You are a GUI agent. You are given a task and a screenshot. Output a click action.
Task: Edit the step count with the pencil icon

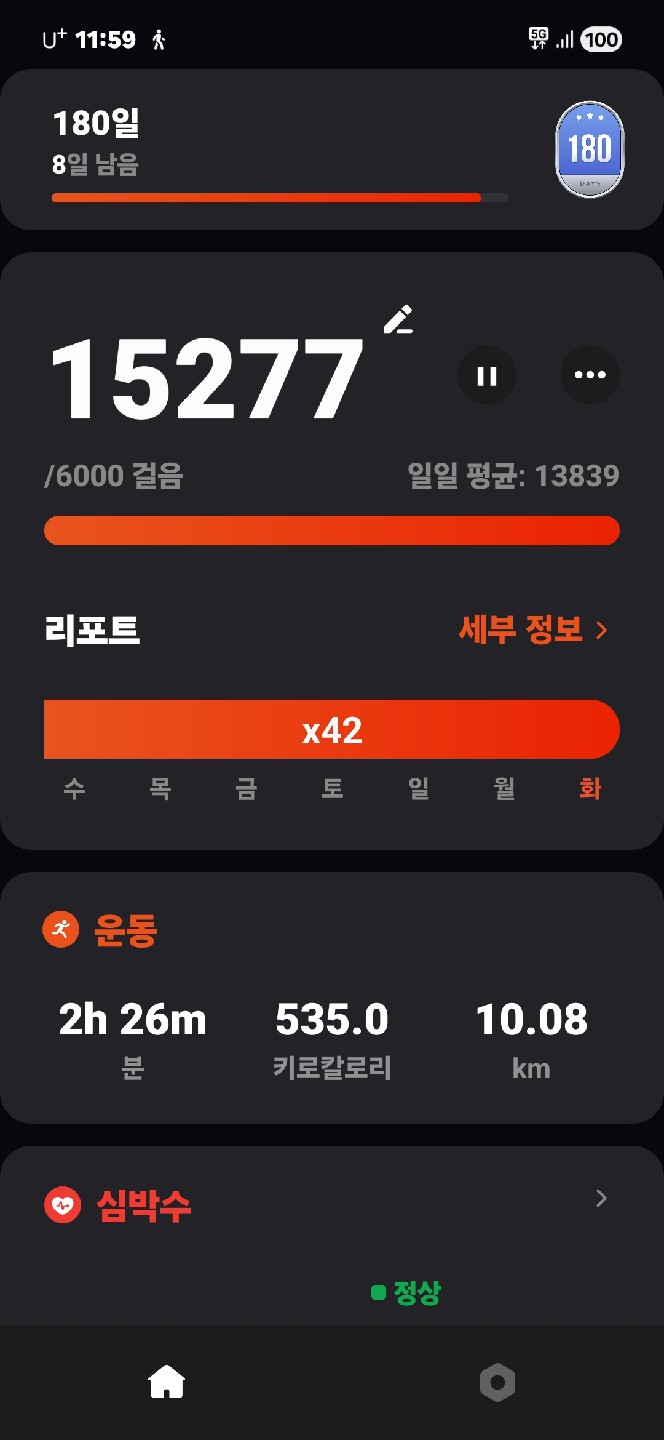pos(398,320)
